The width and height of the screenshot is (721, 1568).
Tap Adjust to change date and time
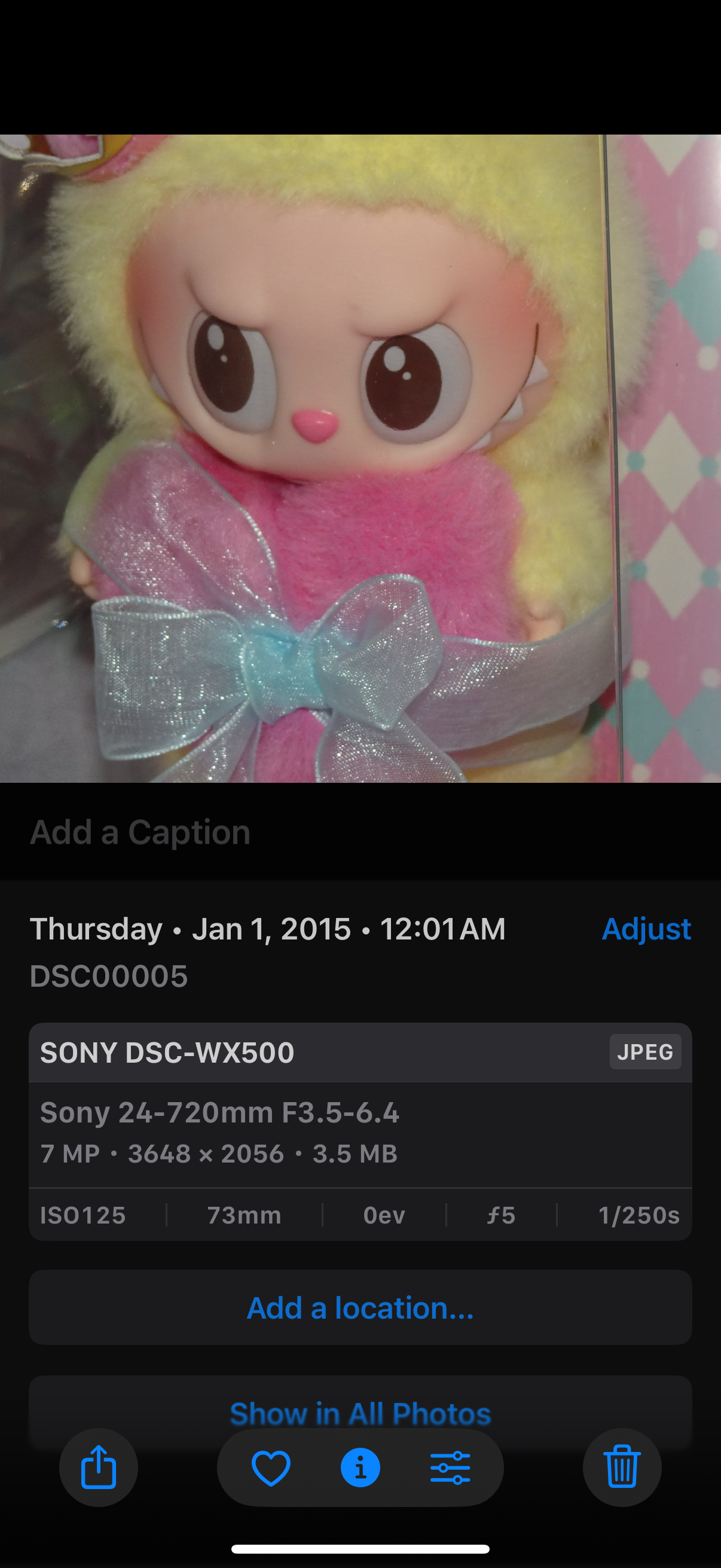click(x=646, y=929)
